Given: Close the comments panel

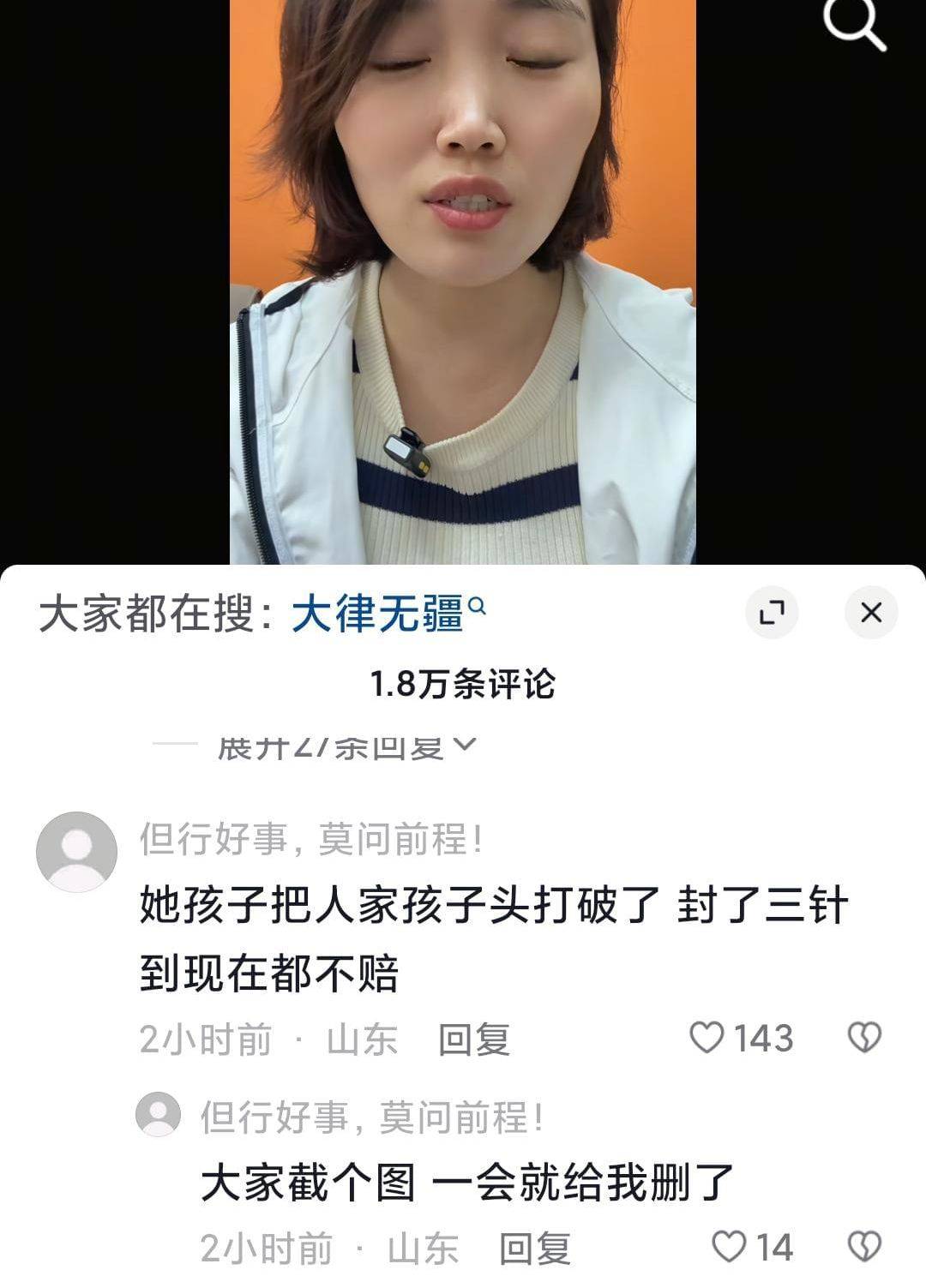Looking at the screenshot, I should (871, 612).
